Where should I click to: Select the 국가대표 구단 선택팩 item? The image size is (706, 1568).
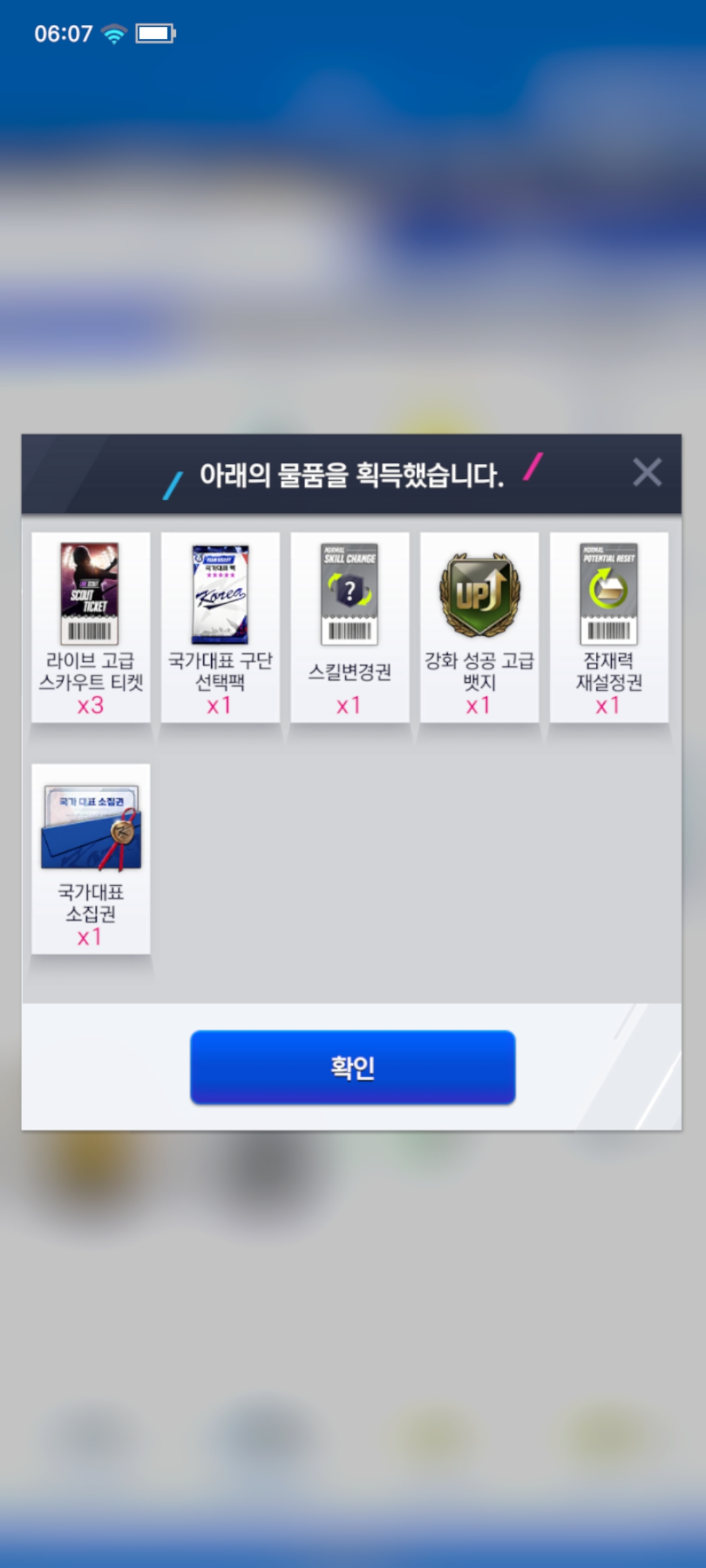coord(220,627)
